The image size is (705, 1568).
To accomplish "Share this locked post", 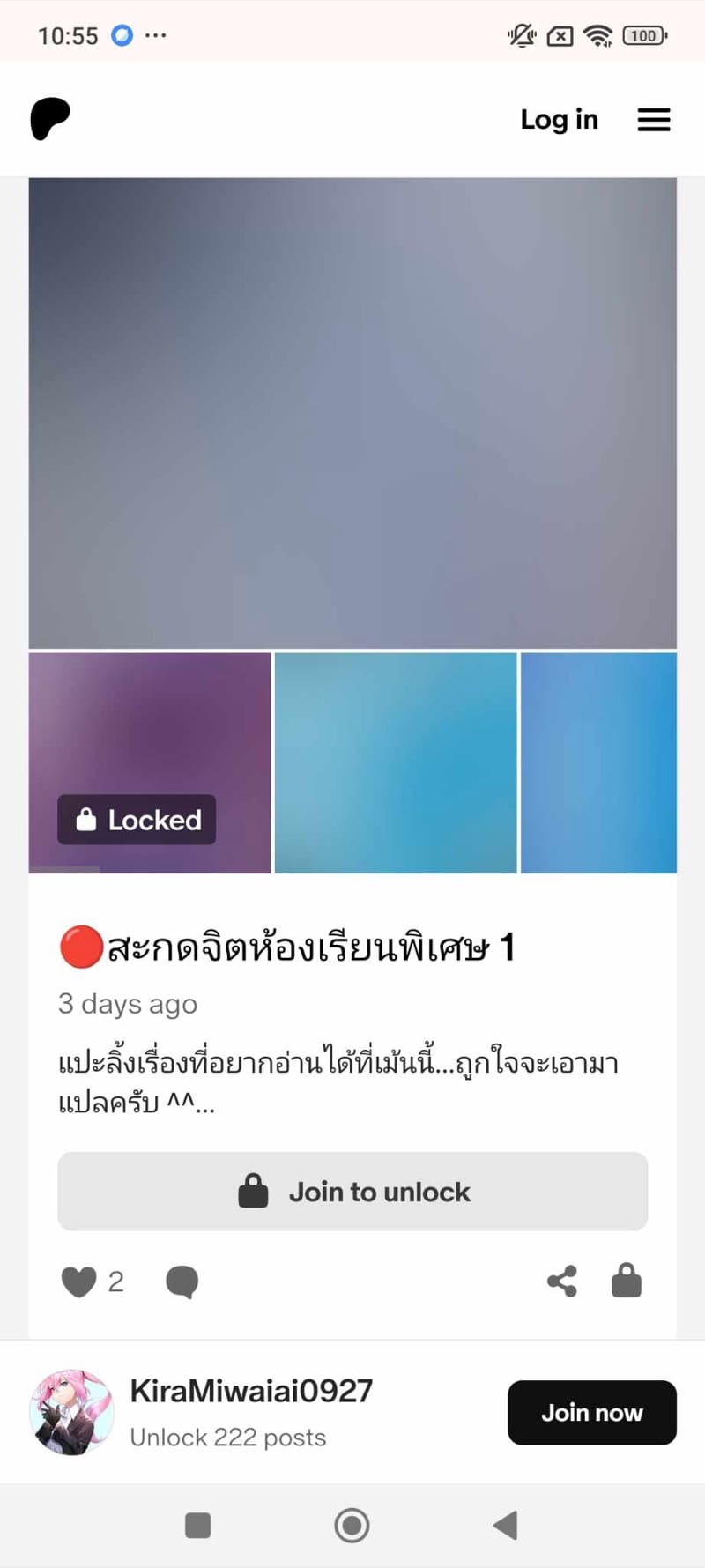I will pos(562,1281).
